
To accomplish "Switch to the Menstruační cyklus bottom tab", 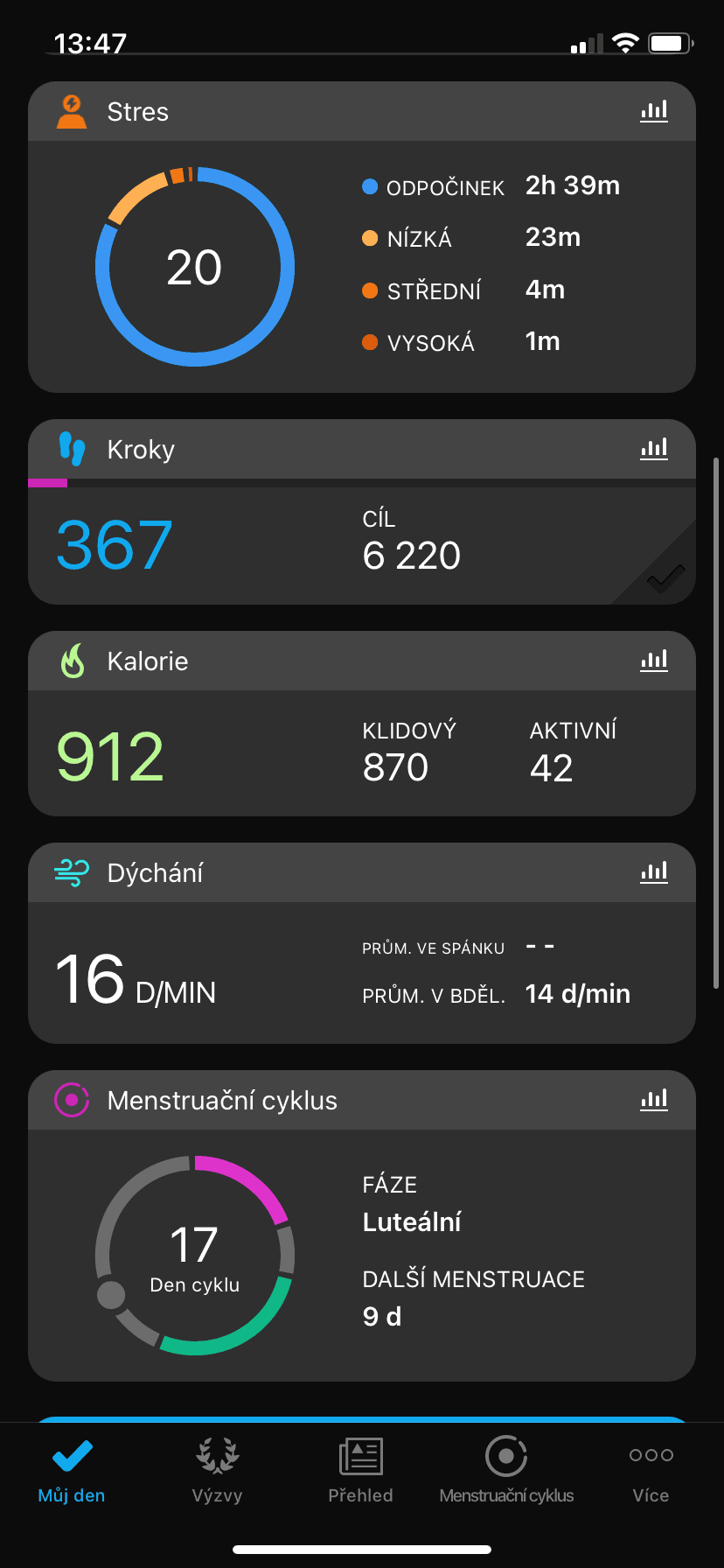I will pyautogui.click(x=506, y=1471).
